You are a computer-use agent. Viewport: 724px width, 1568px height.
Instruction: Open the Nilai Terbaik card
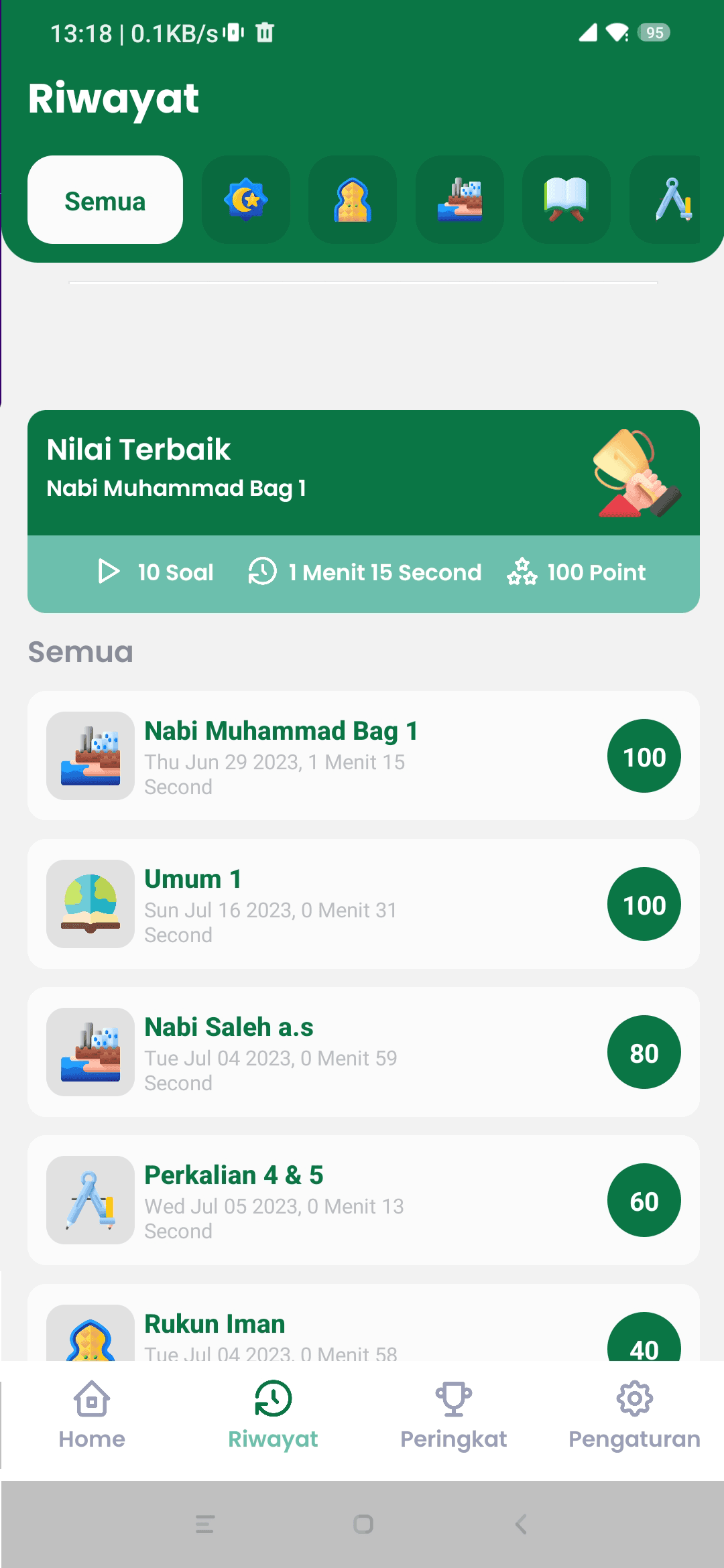[x=363, y=511]
